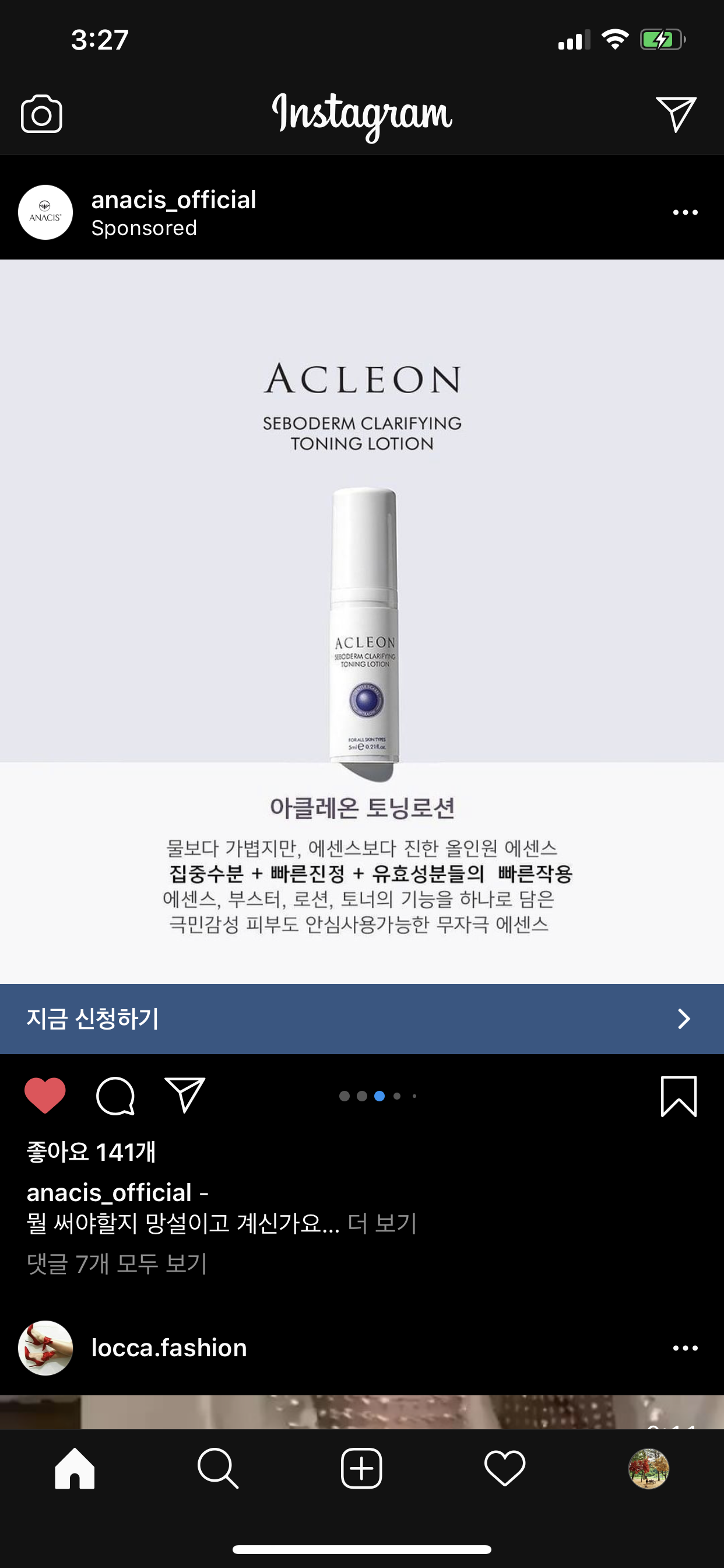Screen dimensions: 724x1568
Task: Create a new post with plus tab
Action: (x=361, y=1468)
